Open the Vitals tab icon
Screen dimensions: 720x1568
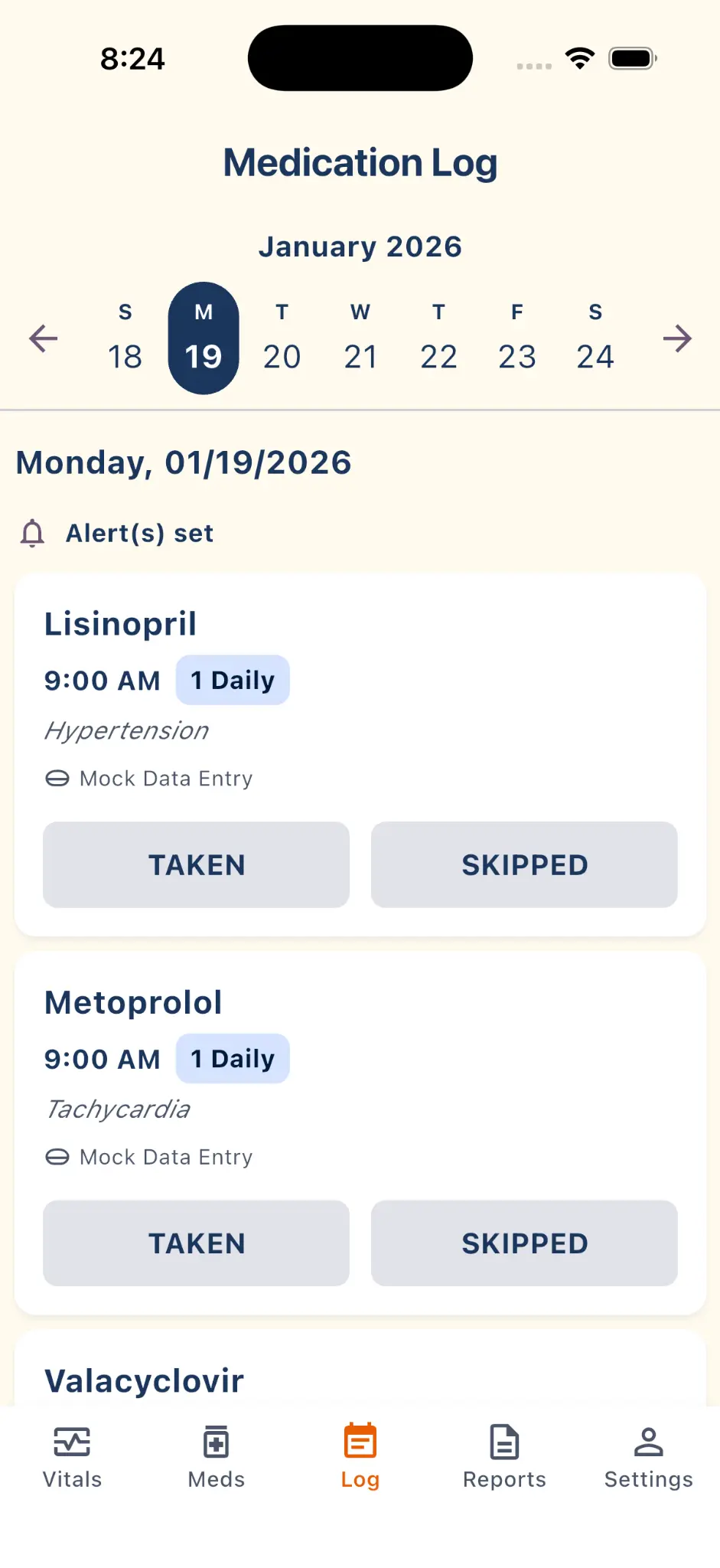pos(73,1442)
